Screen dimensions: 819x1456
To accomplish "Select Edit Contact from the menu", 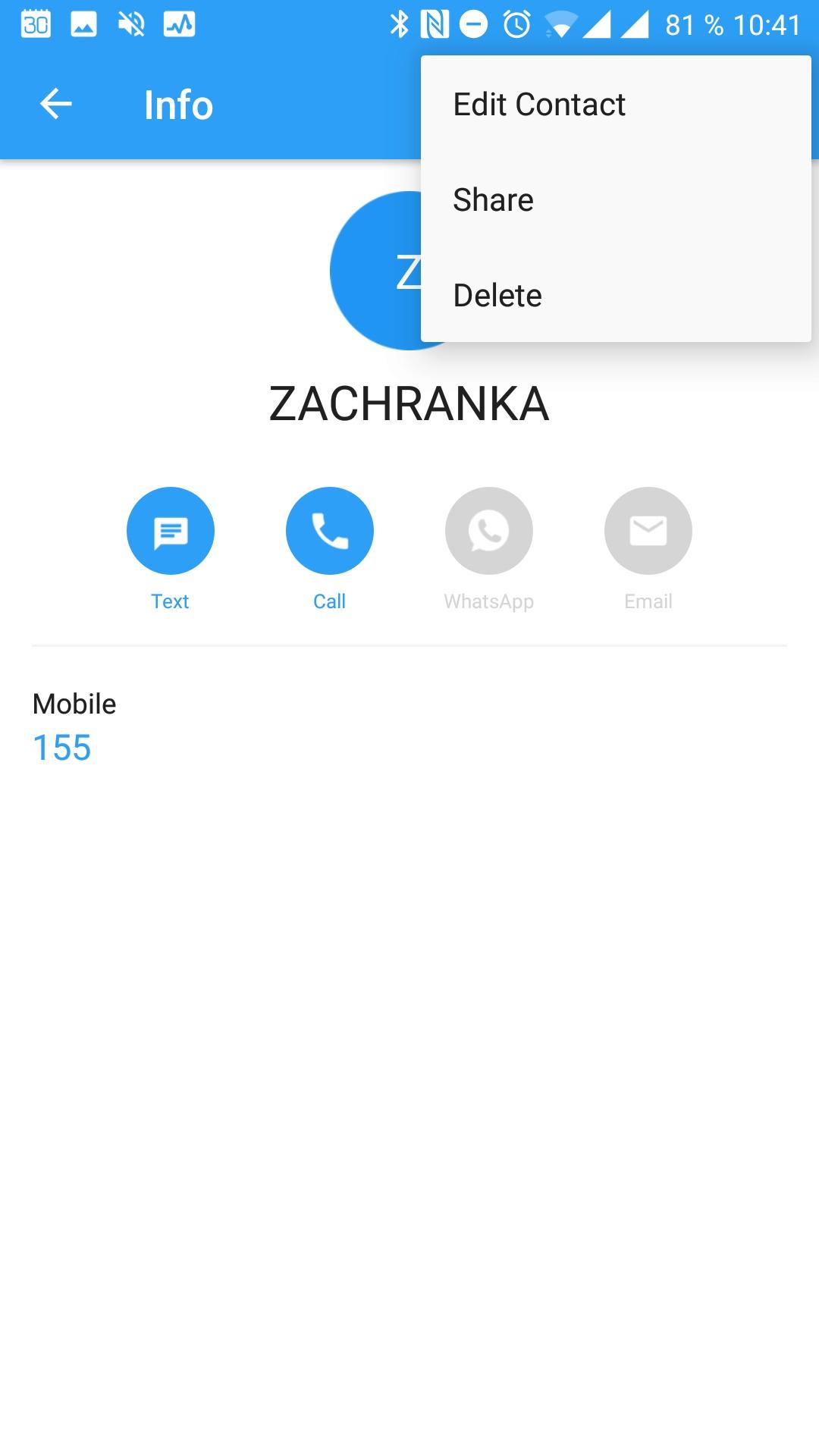I will (539, 105).
